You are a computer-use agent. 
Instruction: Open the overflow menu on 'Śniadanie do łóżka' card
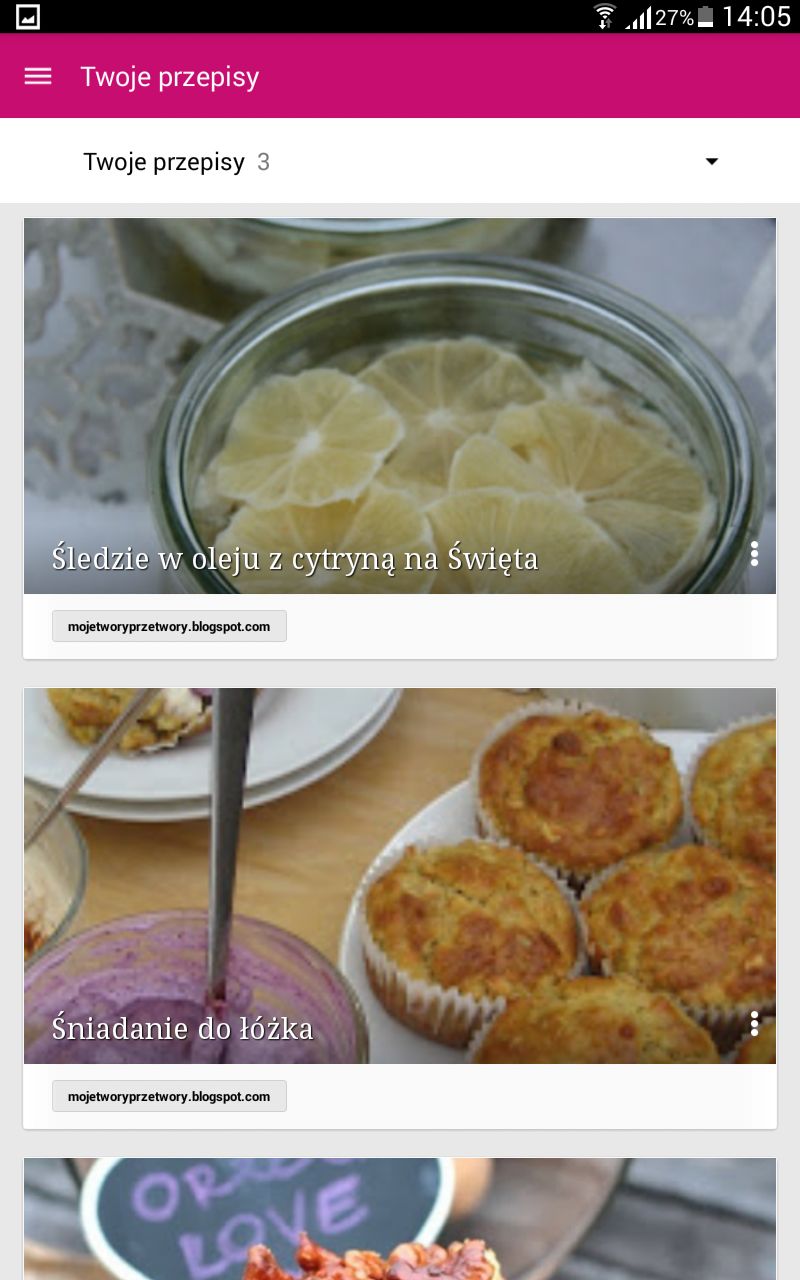point(754,1024)
